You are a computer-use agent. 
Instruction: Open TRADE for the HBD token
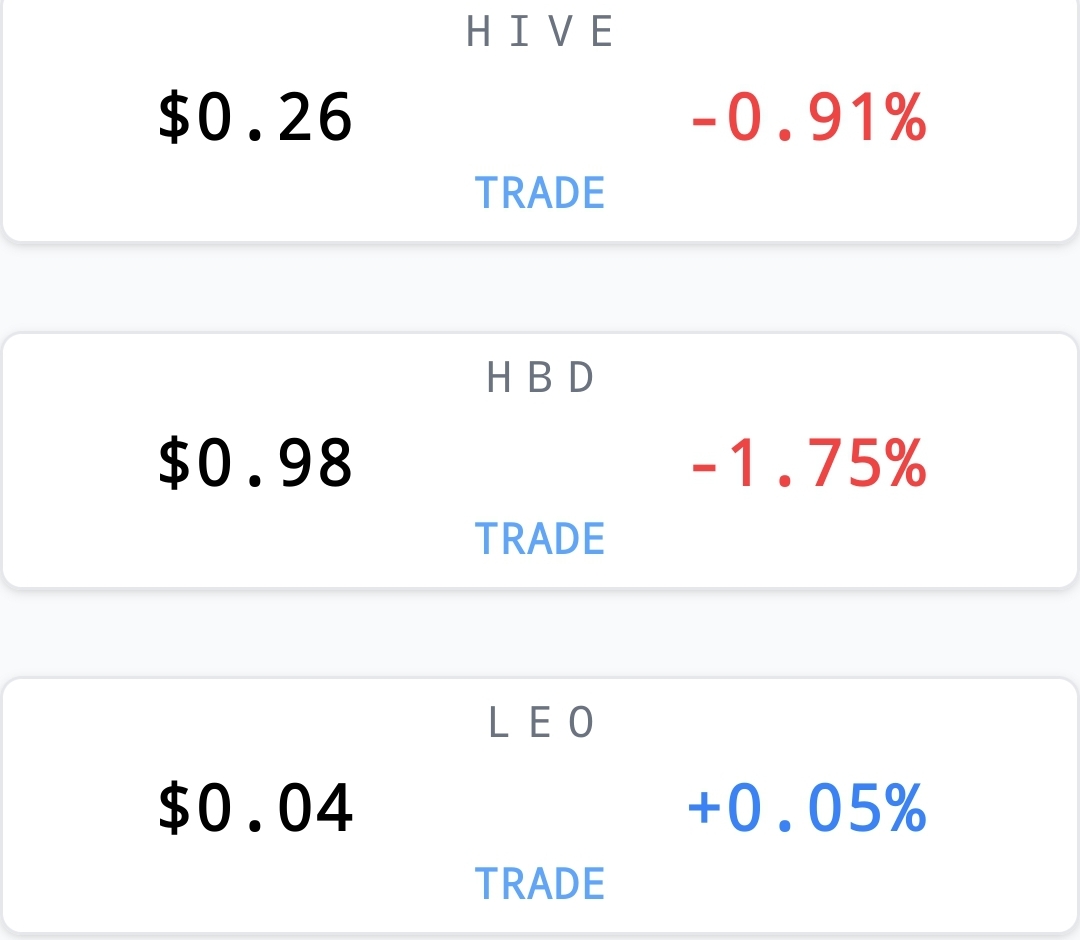tap(540, 538)
